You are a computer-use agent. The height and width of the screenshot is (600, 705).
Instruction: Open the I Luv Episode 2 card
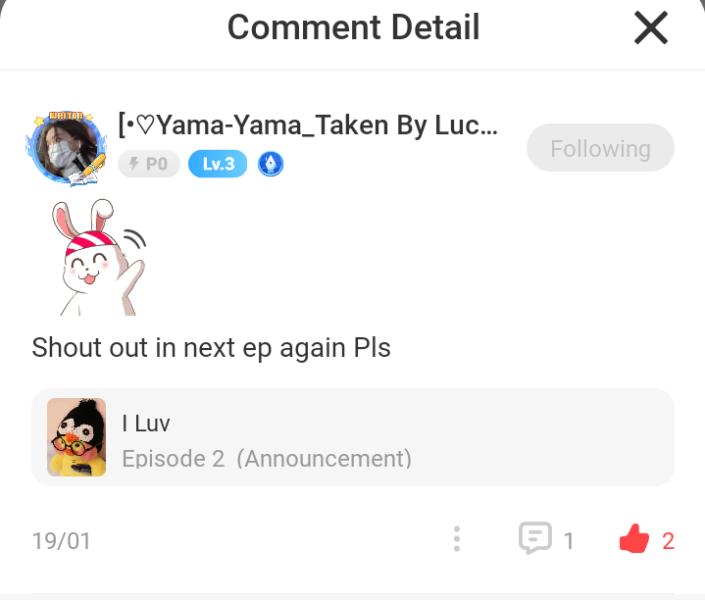(352, 438)
